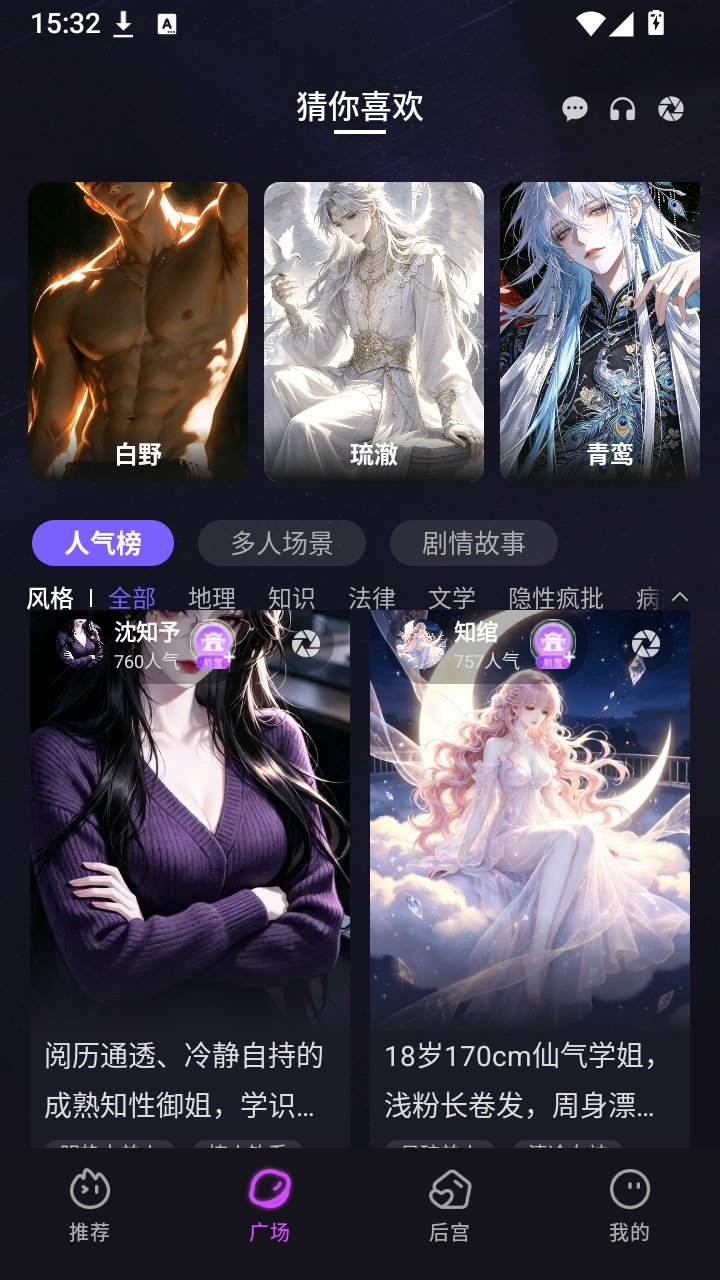Image resolution: width=720 pixels, height=1280 pixels.
Task: Go to the 推荐 tab
Action: 89,1207
